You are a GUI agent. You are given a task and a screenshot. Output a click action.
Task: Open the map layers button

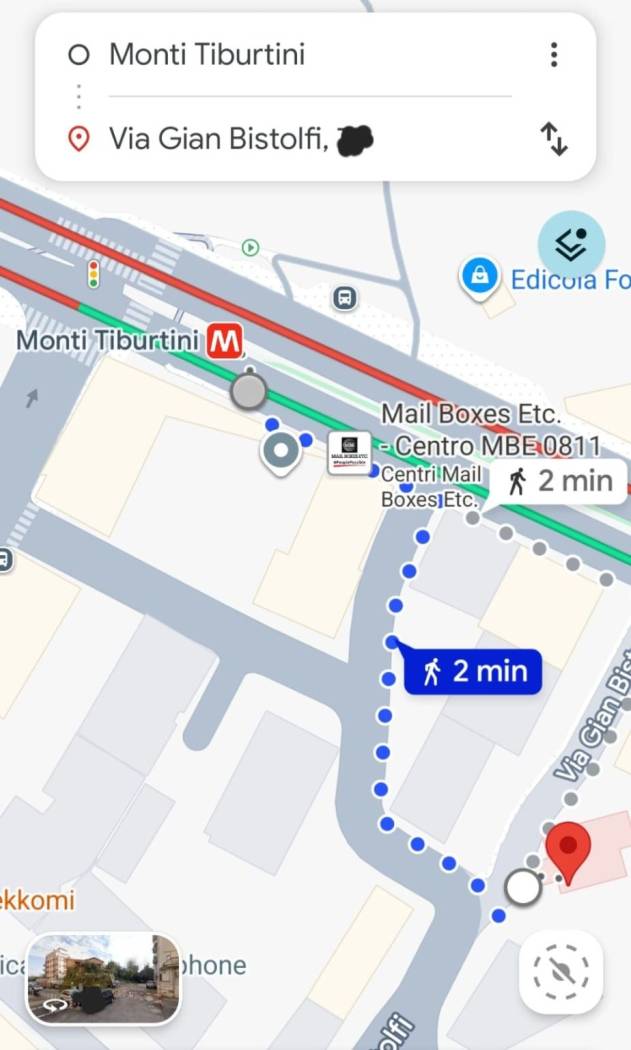[571, 243]
